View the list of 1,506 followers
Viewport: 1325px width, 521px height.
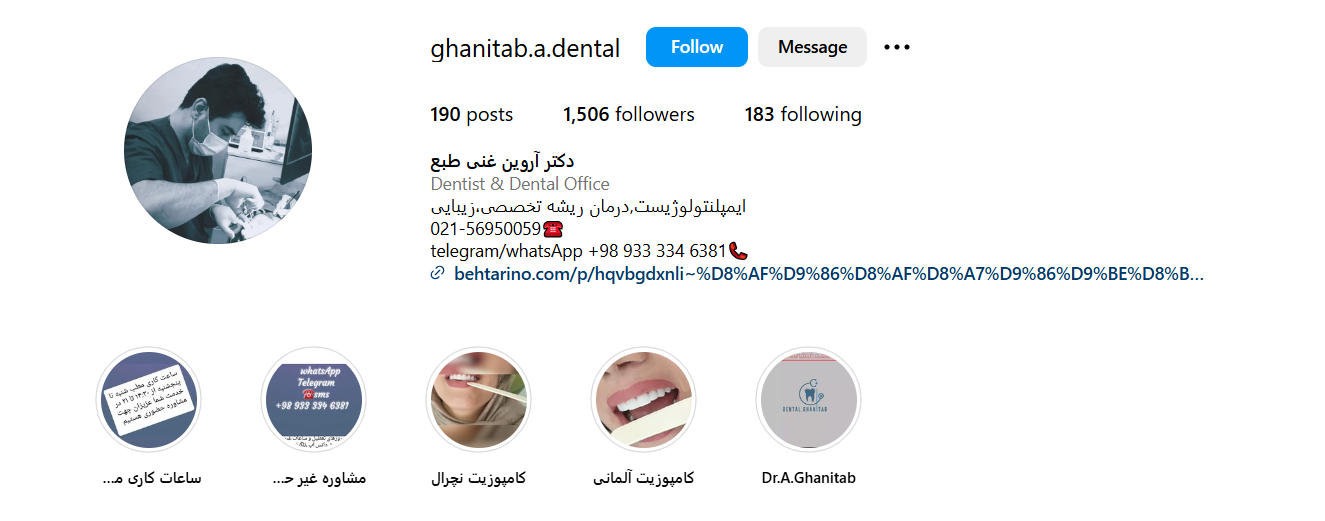pyautogui.click(x=628, y=115)
